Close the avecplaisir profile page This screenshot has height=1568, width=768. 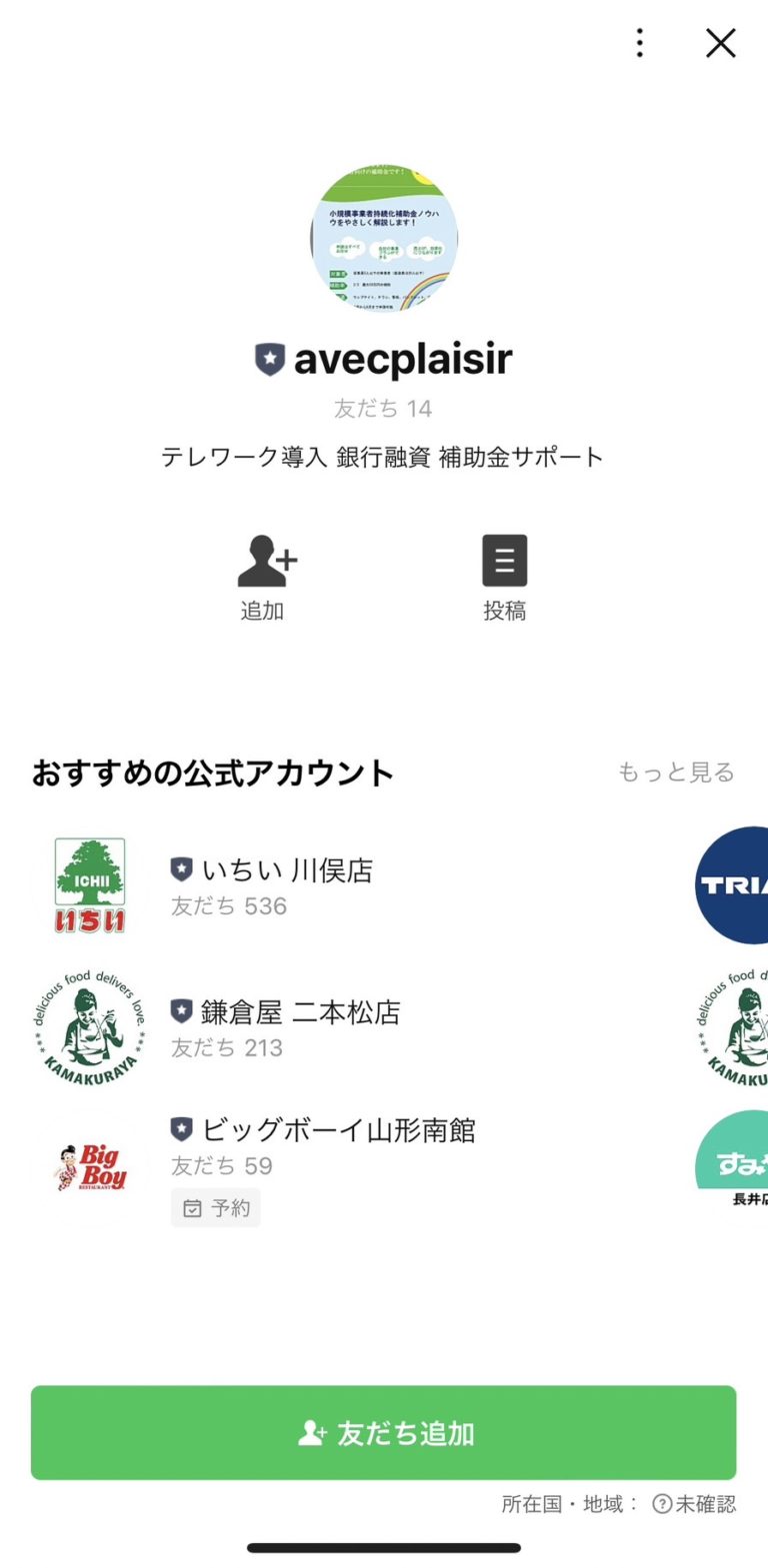720,43
